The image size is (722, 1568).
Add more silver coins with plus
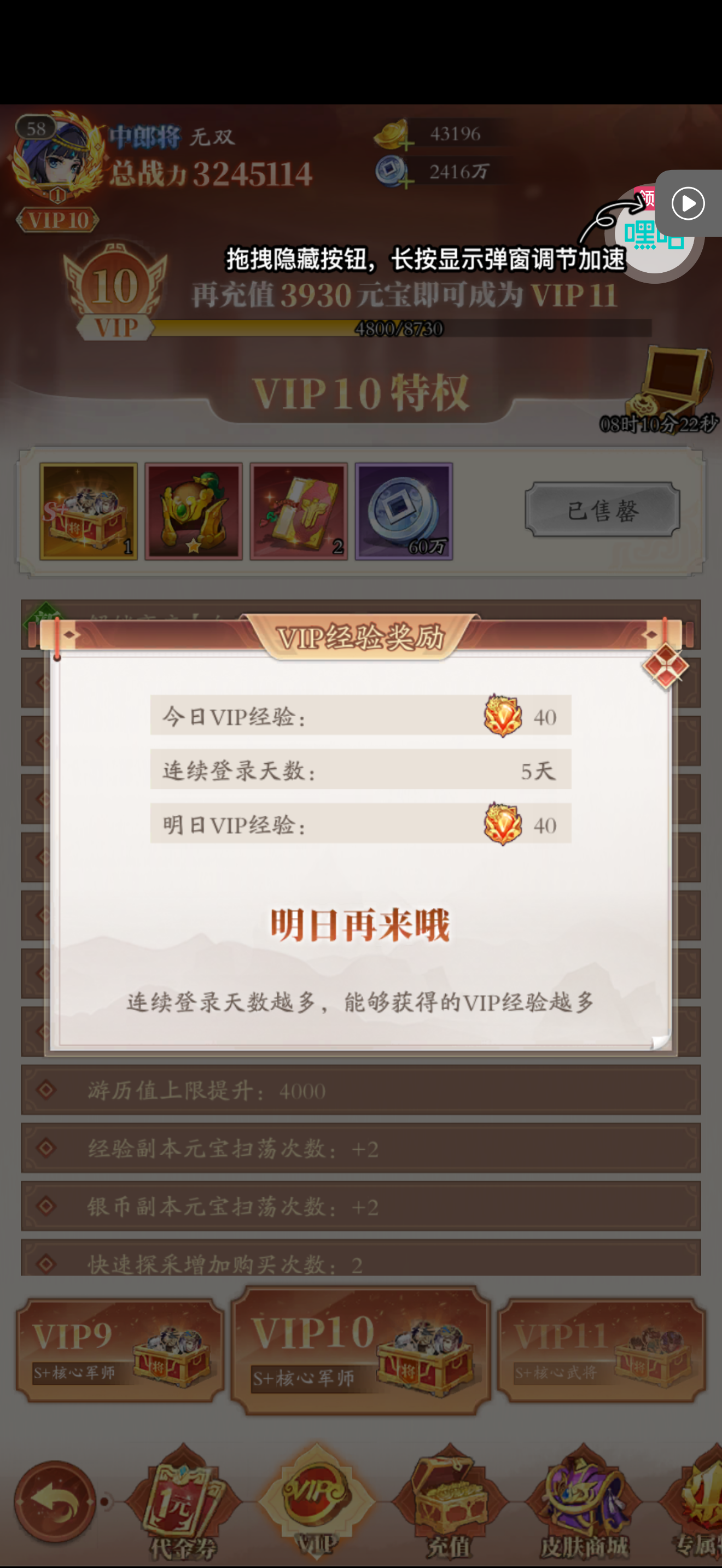click(x=406, y=182)
